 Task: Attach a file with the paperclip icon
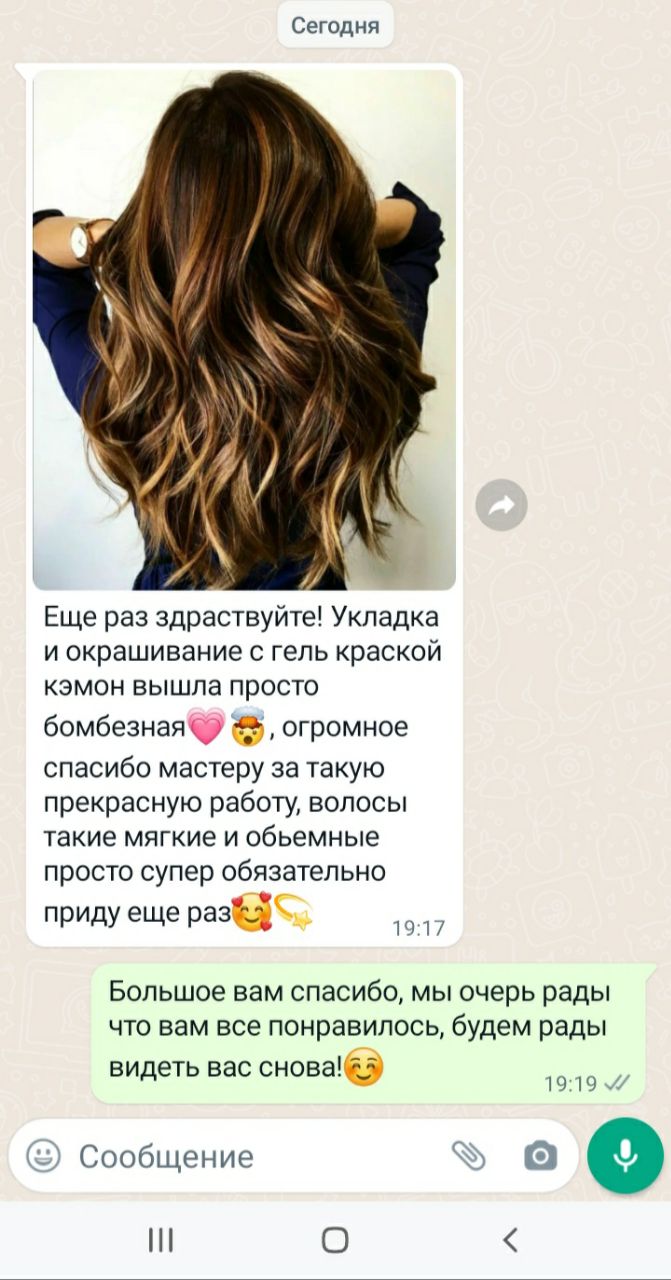[x=468, y=1156]
